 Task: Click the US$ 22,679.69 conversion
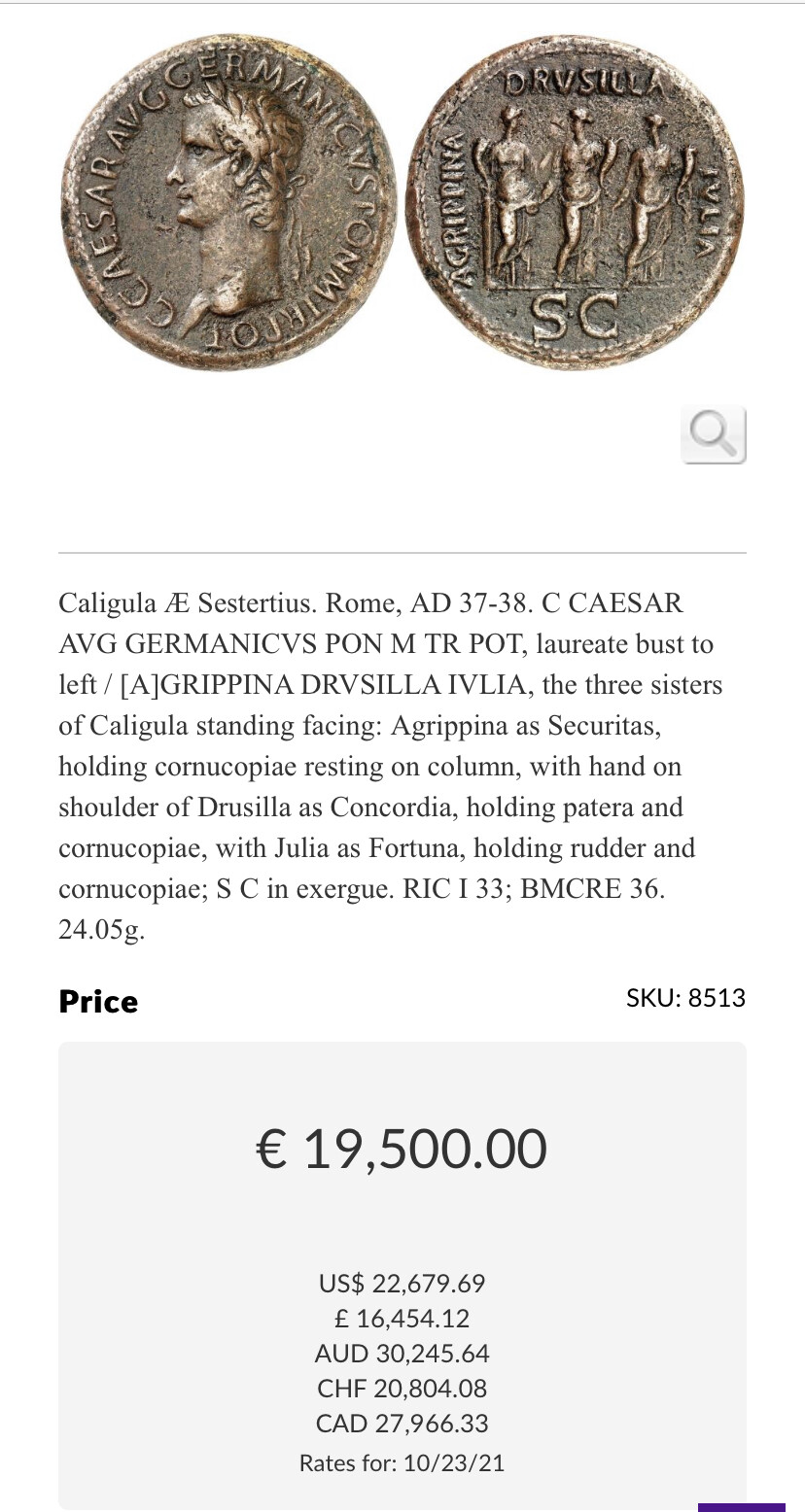402,1284
